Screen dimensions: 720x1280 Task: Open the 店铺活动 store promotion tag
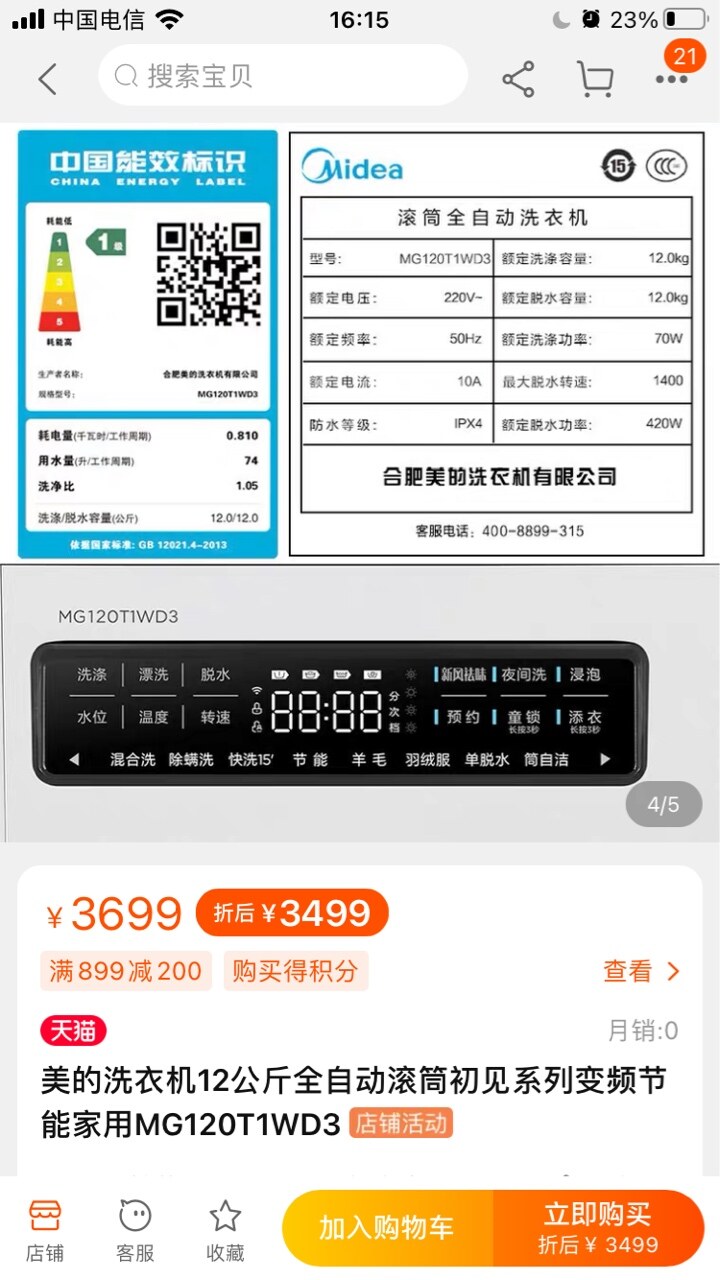401,1123
